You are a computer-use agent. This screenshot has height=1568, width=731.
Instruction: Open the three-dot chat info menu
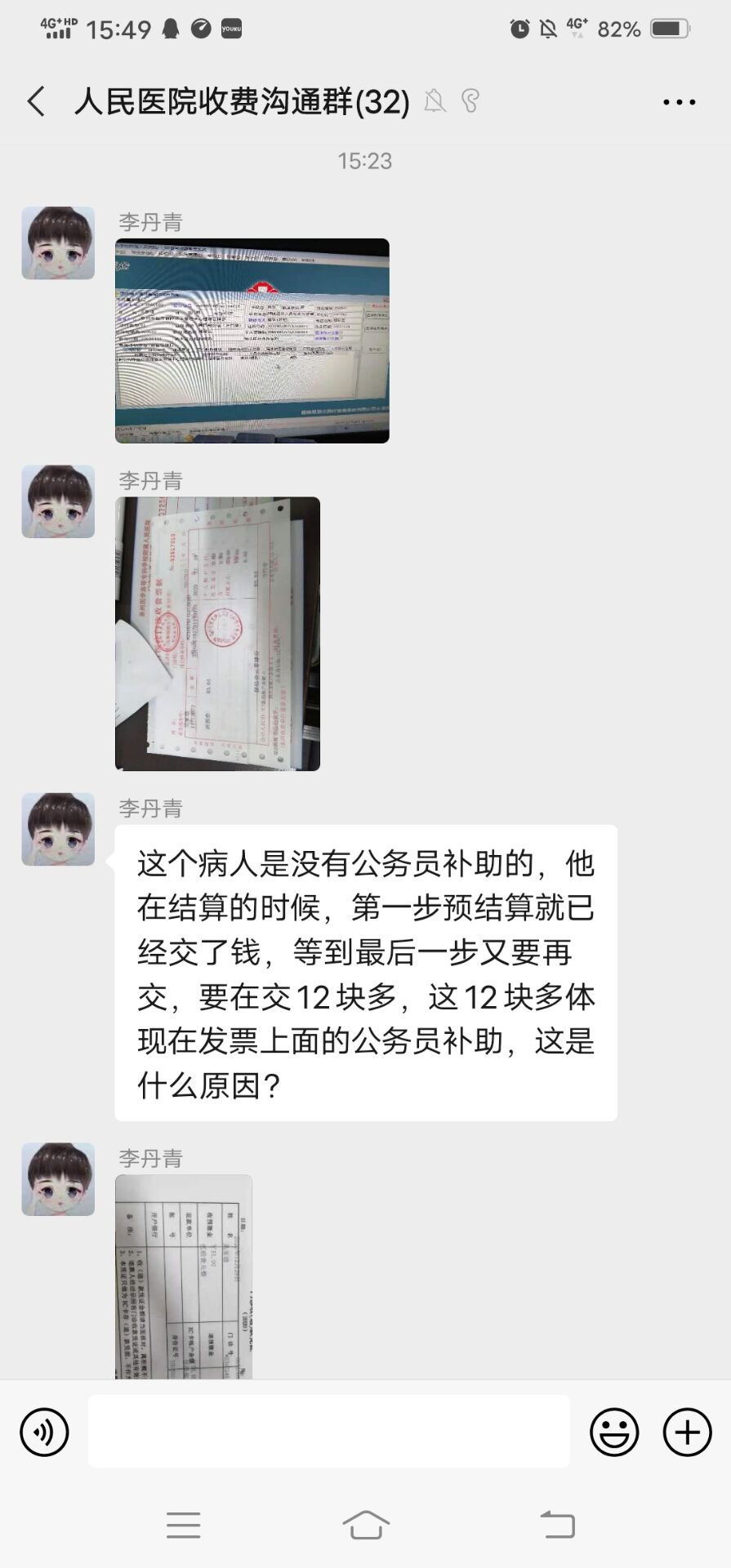click(679, 102)
